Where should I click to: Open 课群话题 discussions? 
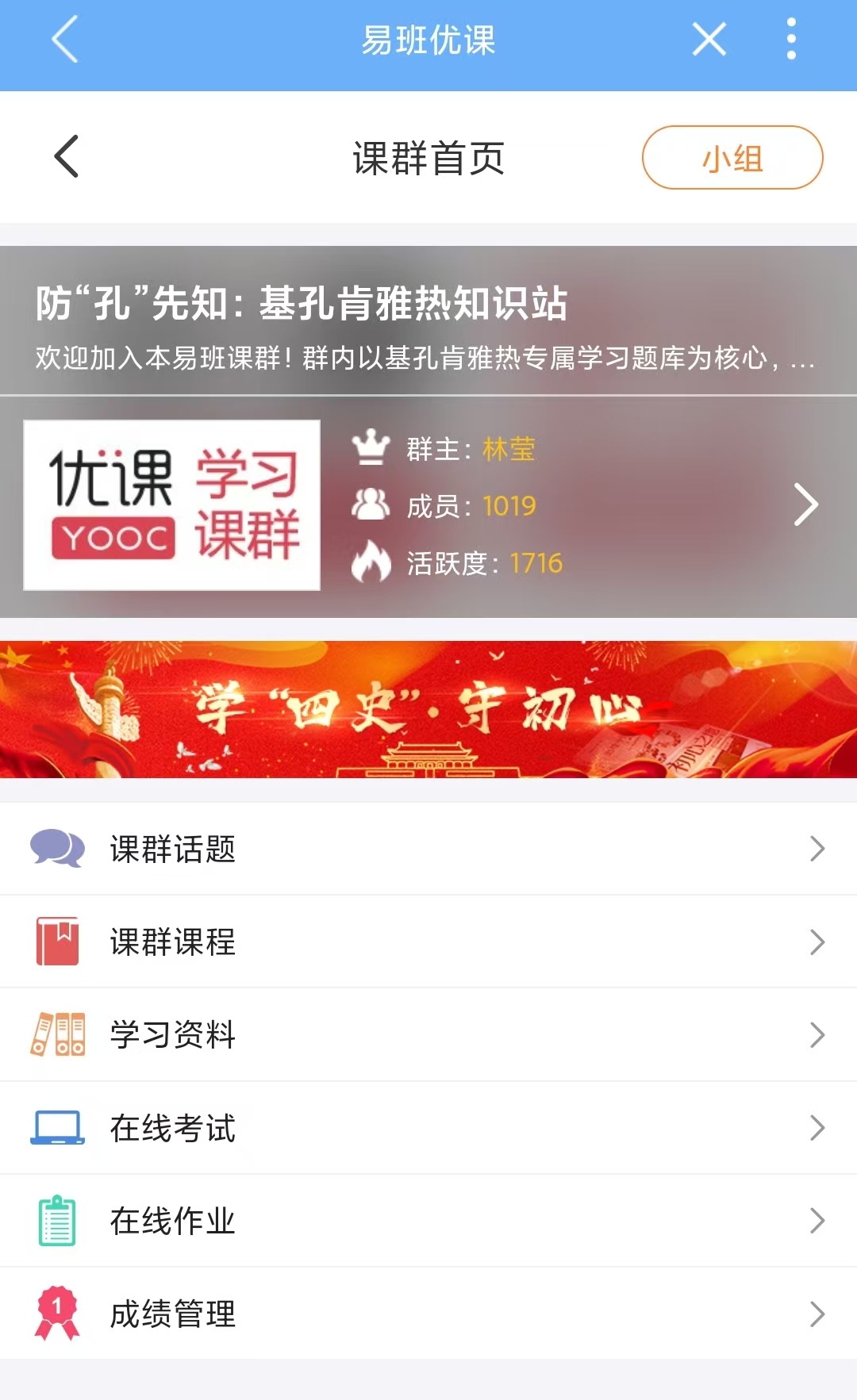pos(428,849)
